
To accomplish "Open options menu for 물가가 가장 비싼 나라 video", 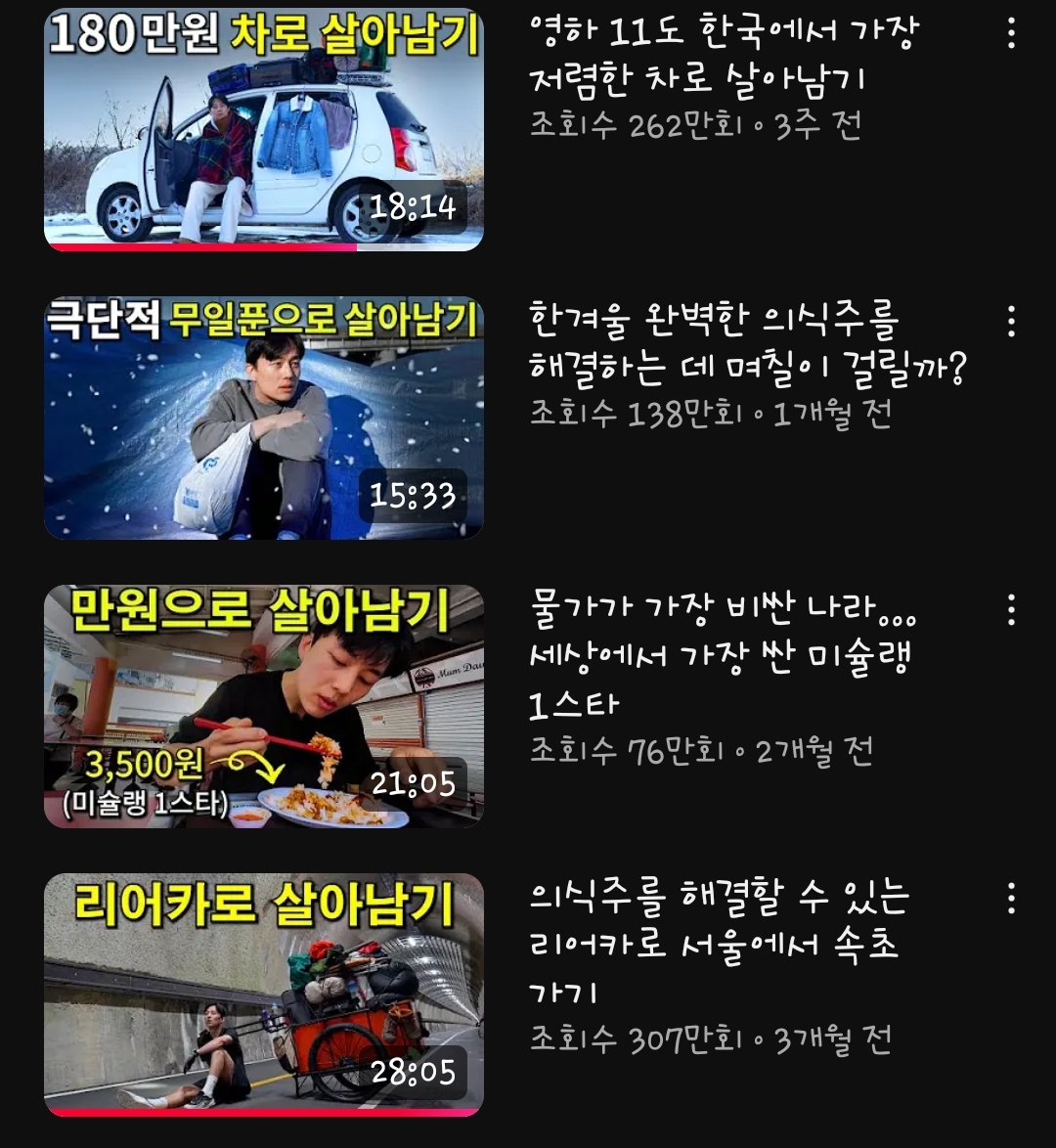I will pos(1011,610).
